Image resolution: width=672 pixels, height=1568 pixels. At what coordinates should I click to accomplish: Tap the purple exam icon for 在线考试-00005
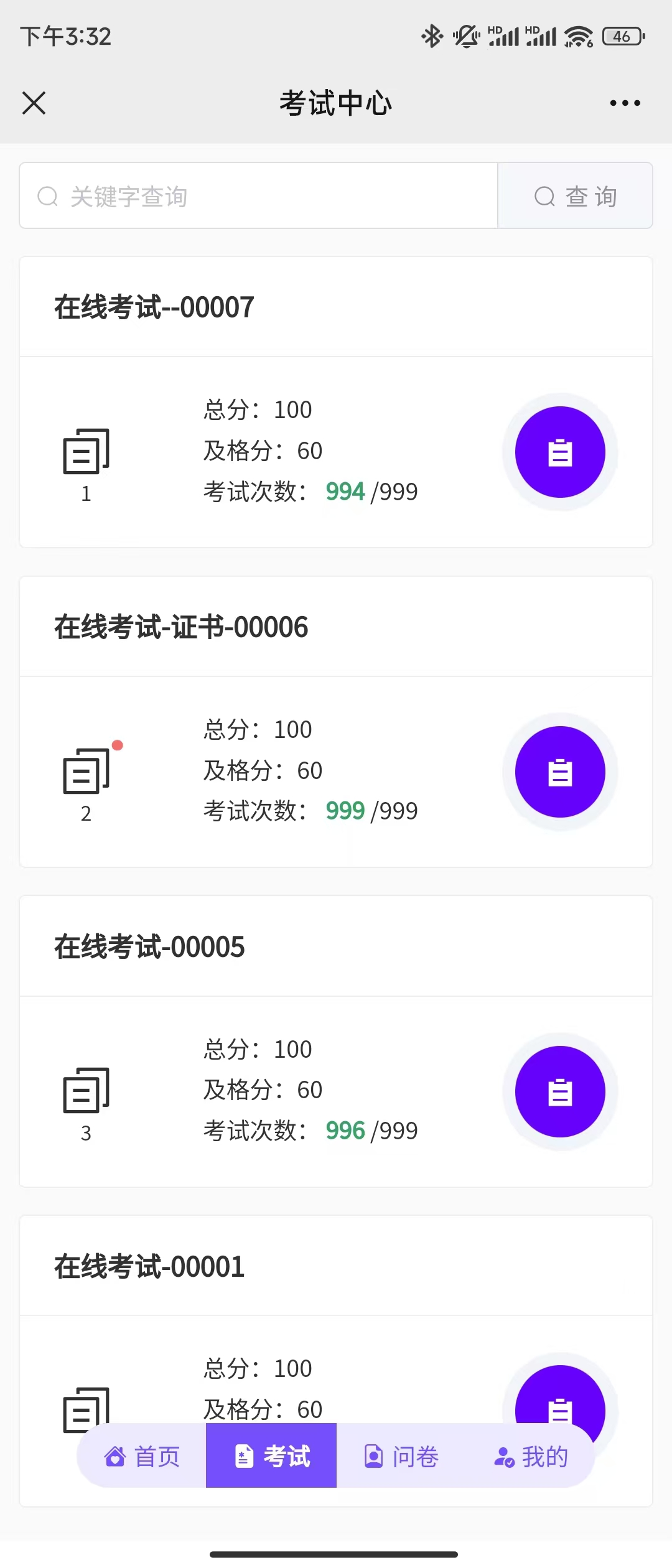[x=559, y=1091]
